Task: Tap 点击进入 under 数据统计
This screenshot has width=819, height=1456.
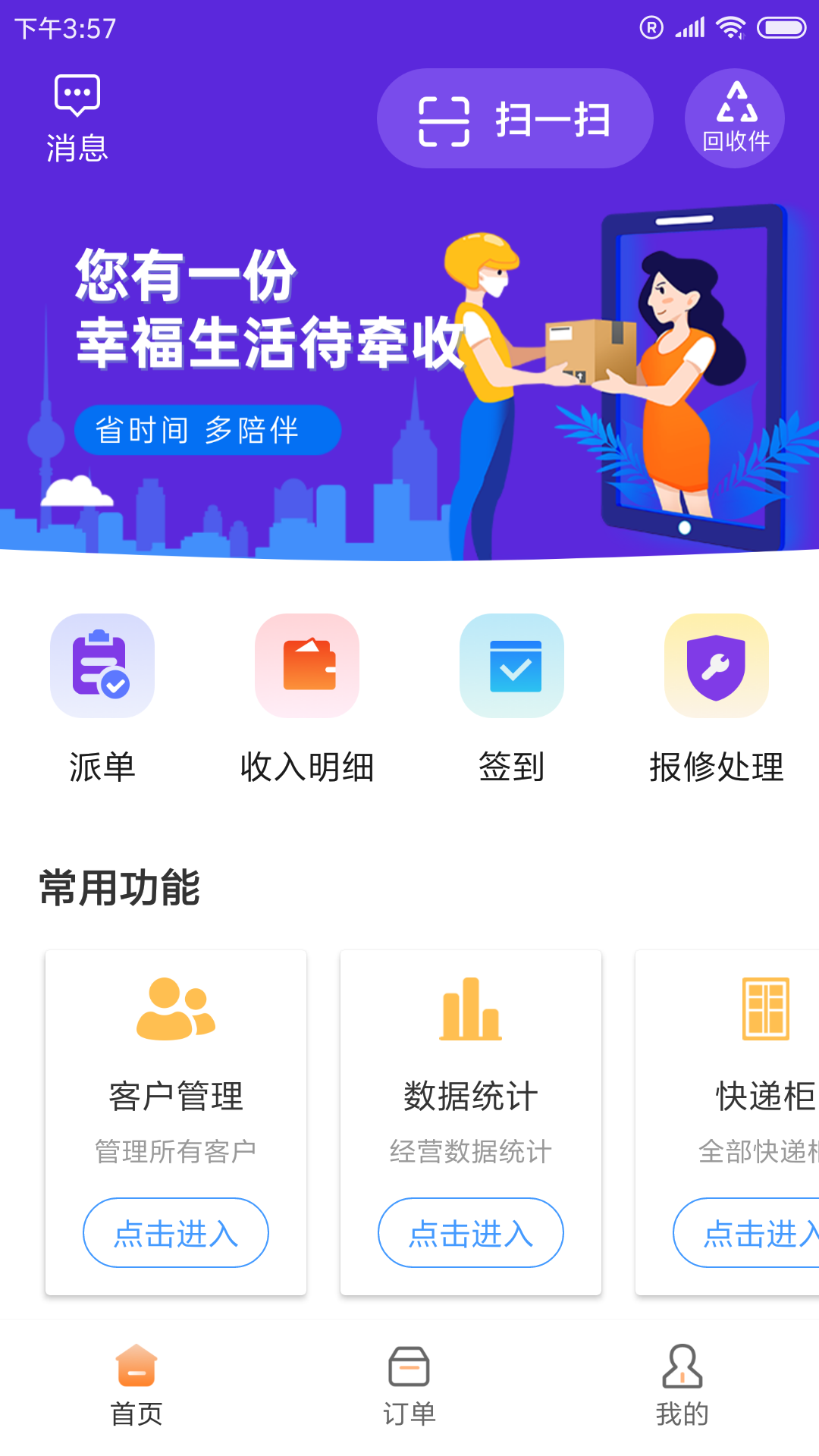Action: pos(471,1232)
